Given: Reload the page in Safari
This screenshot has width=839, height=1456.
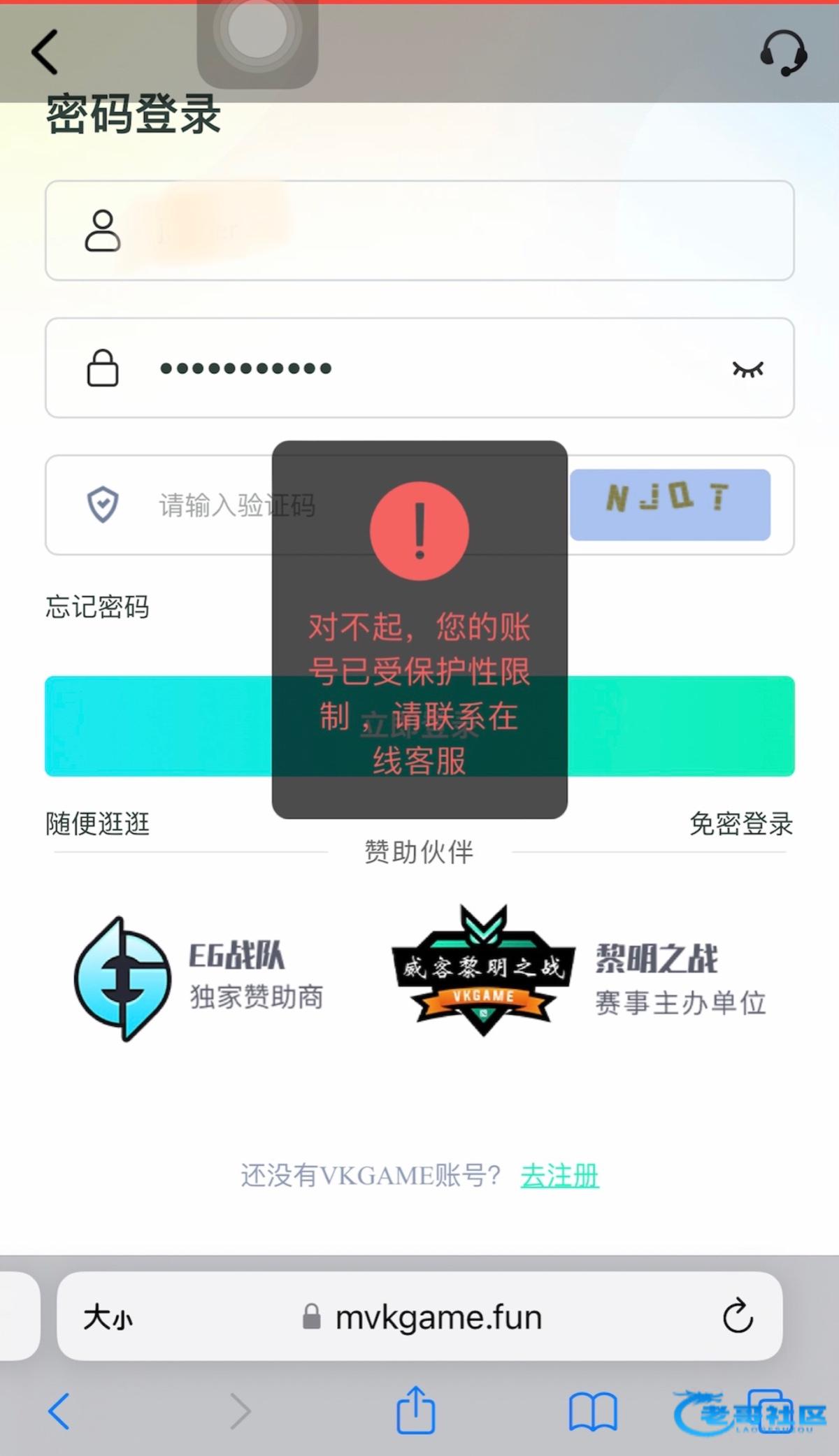Looking at the screenshot, I should (738, 1317).
